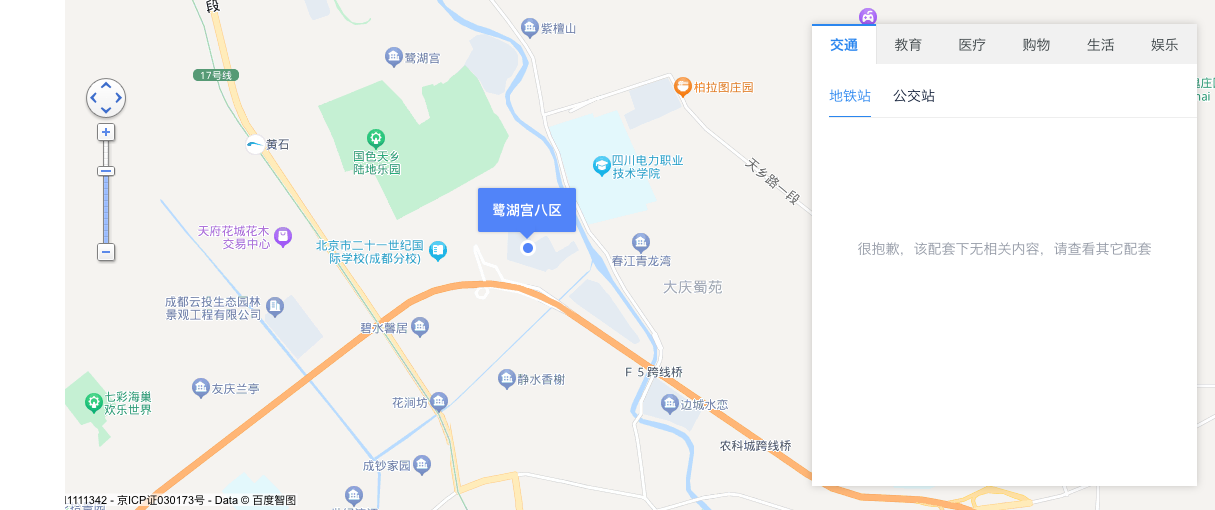Switch to the 教育 tab
The height and width of the screenshot is (510, 1215).
tap(908, 45)
